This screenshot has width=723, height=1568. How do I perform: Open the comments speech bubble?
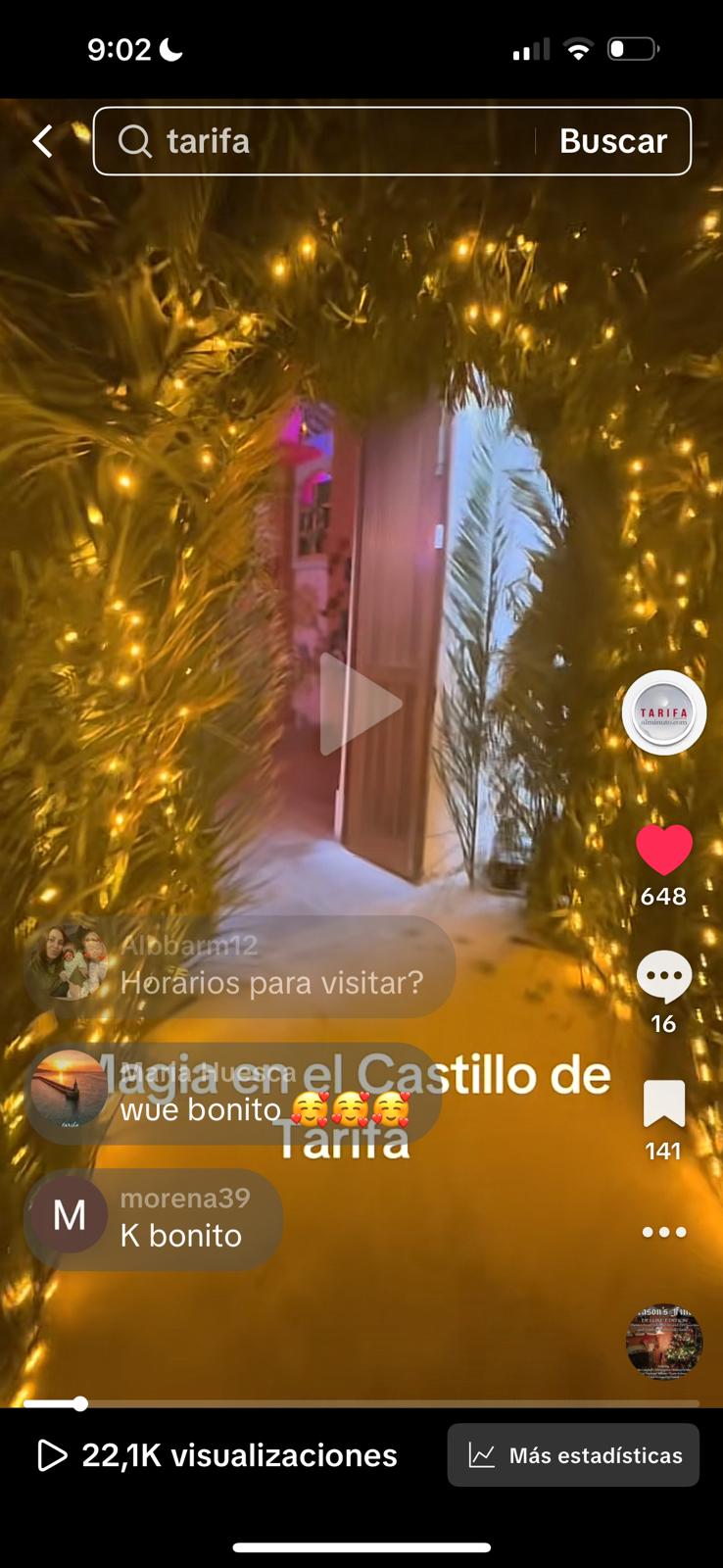point(663,976)
